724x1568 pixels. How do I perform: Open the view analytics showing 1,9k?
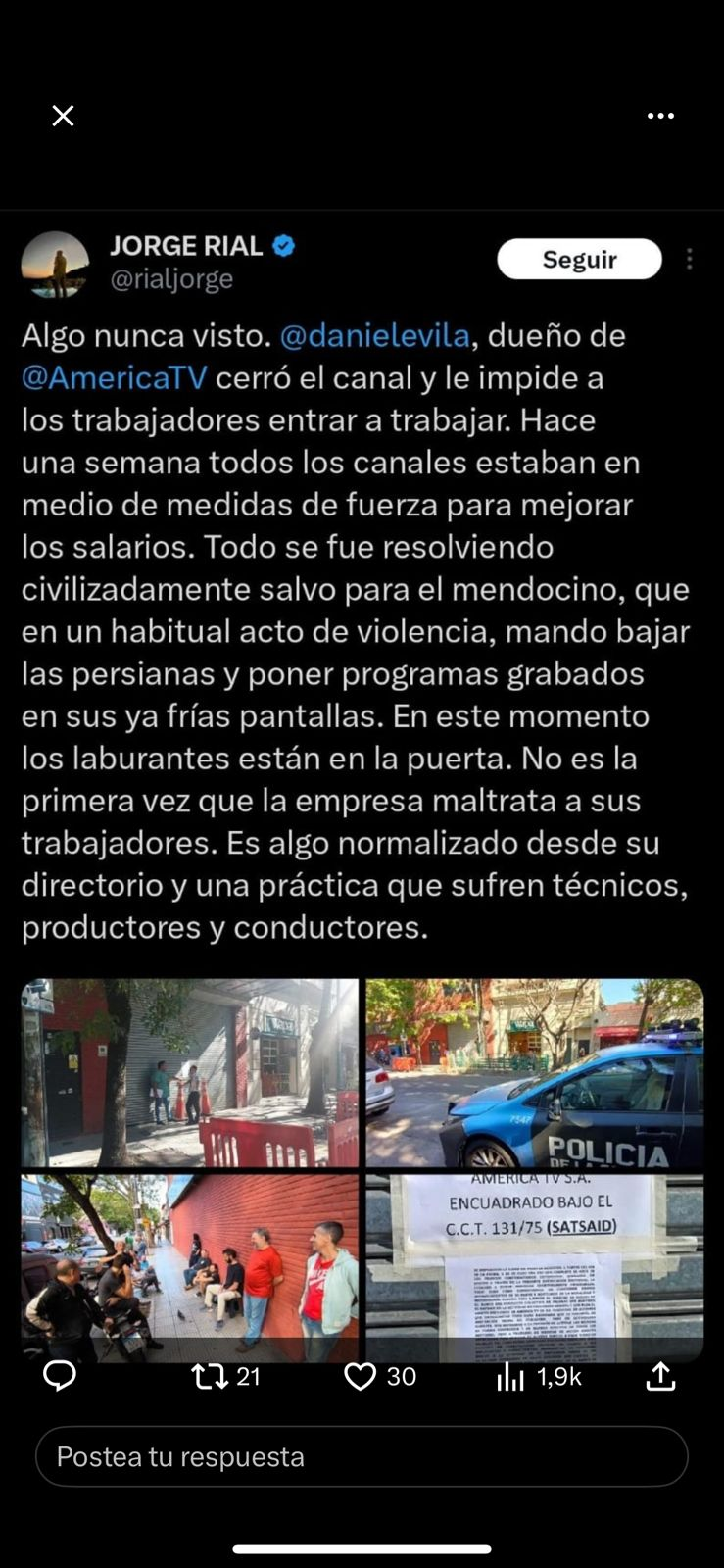539,1377
